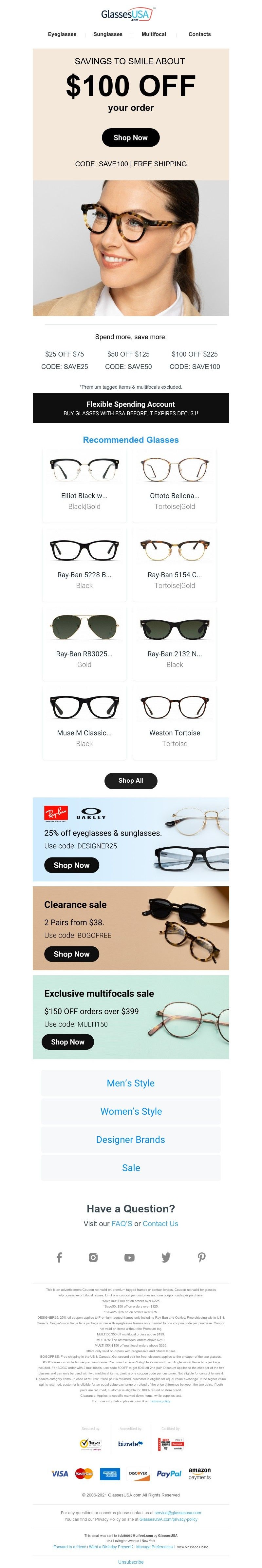Screen dimensions: 262x1568
Task: Shop Now in the Ray-Ban Oakley banner
Action: pos(71,865)
